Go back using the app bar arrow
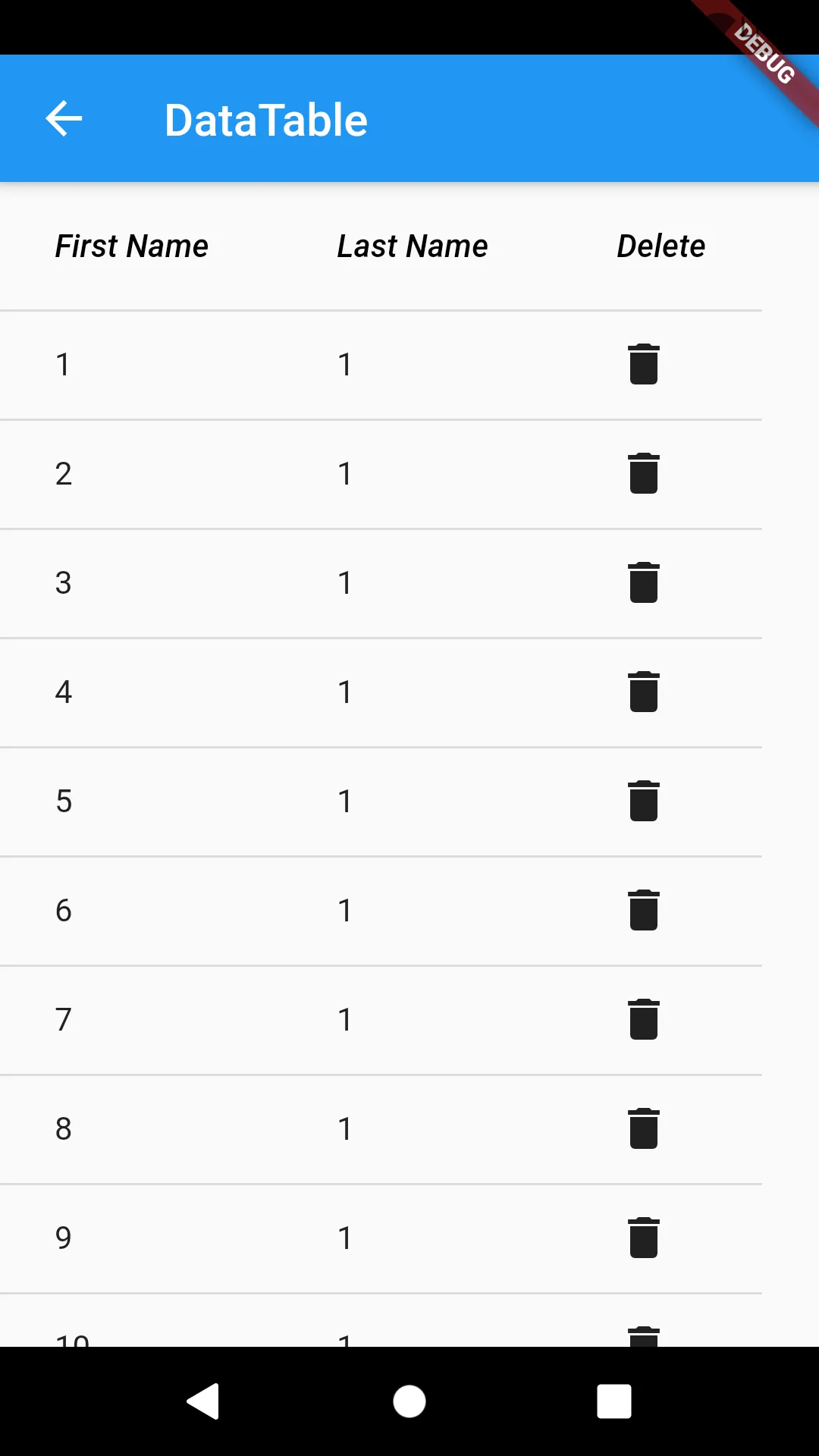The height and width of the screenshot is (1456, 819). 64,119
